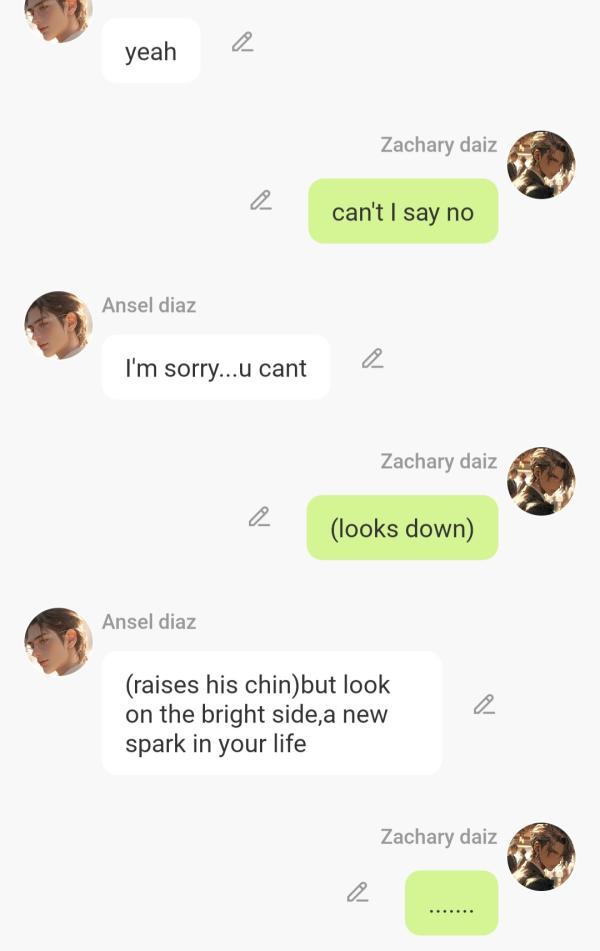
Task: Edit the "new spark in your life" message
Action: point(484,704)
